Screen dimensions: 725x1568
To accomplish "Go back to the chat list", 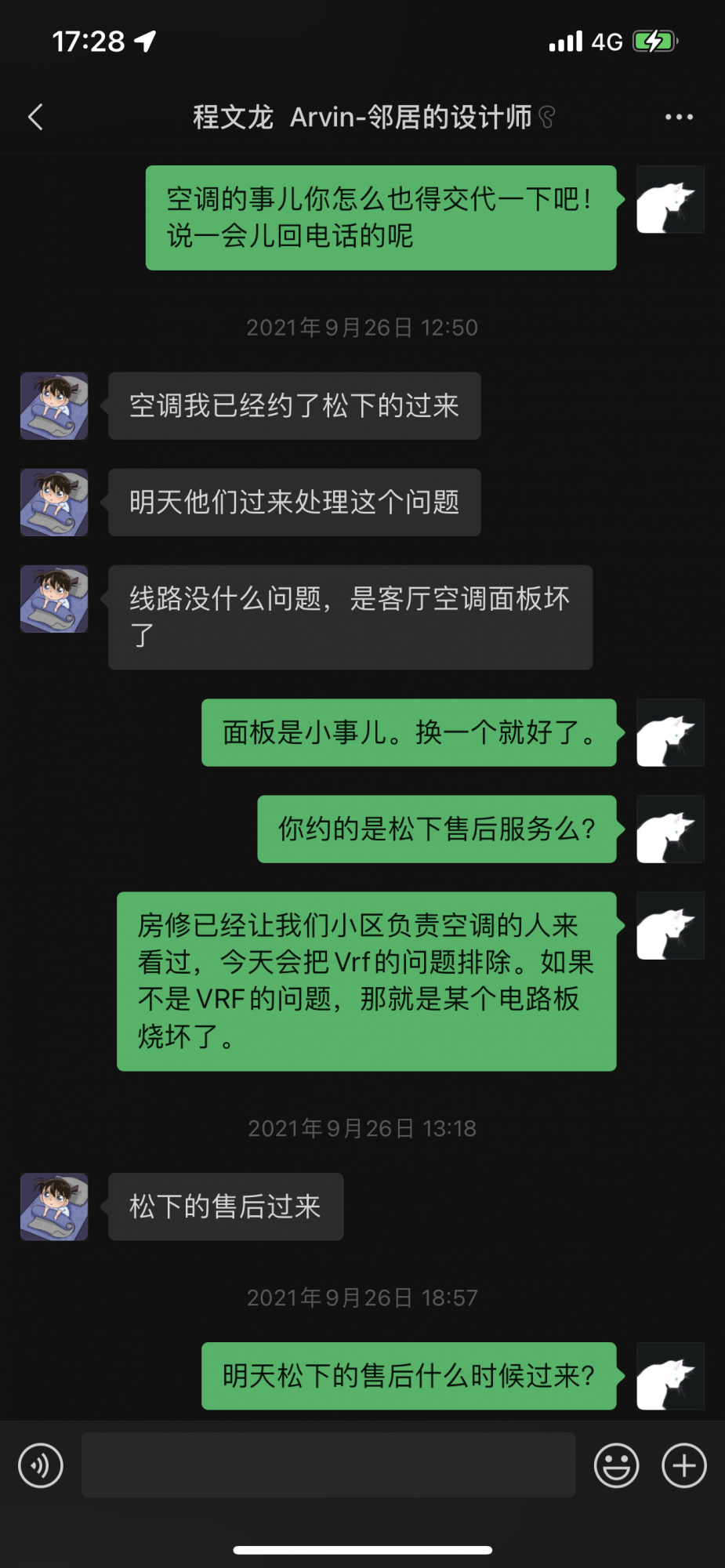I will tap(36, 118).
